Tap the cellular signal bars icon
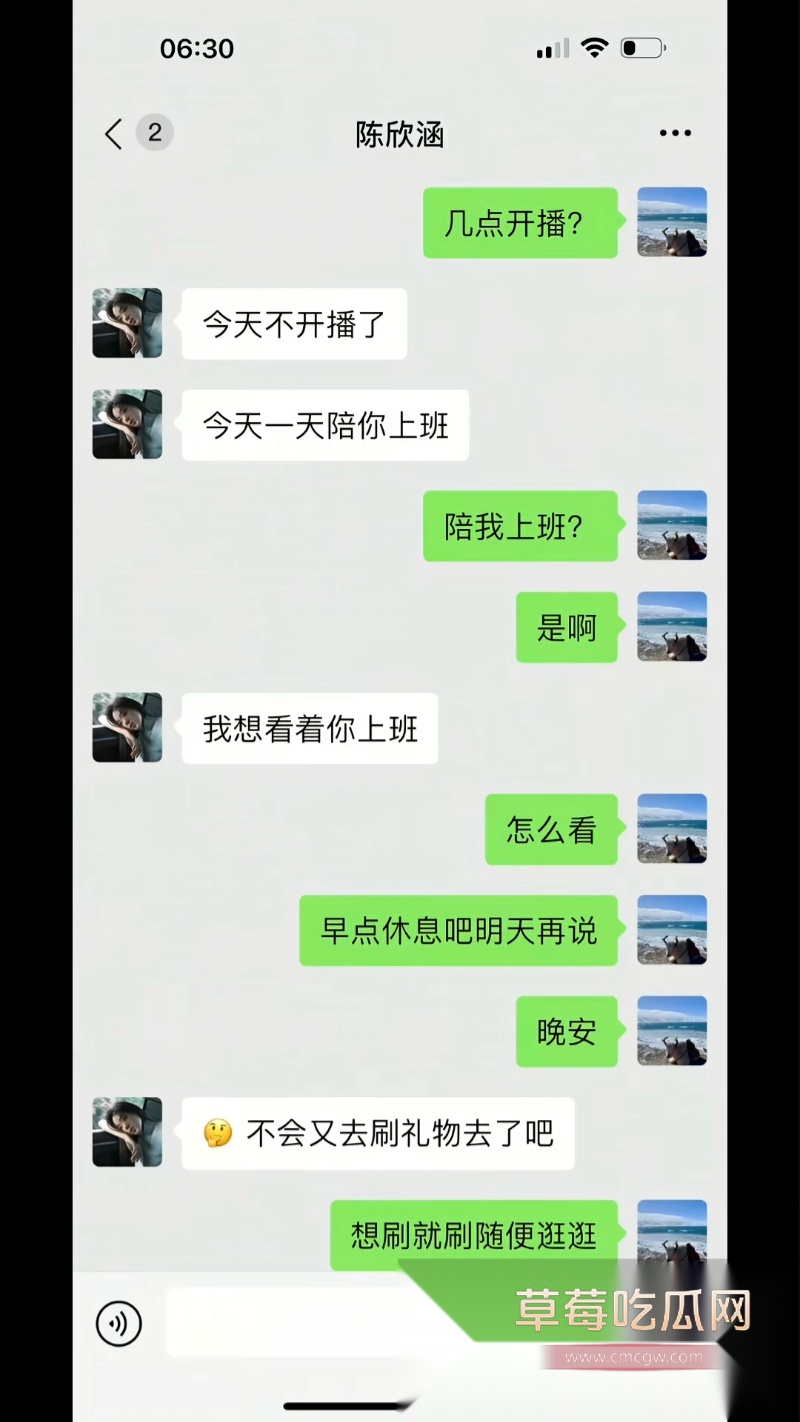Image resolution: width=800 pixels, height=1422 pixels. click(551, 47)
